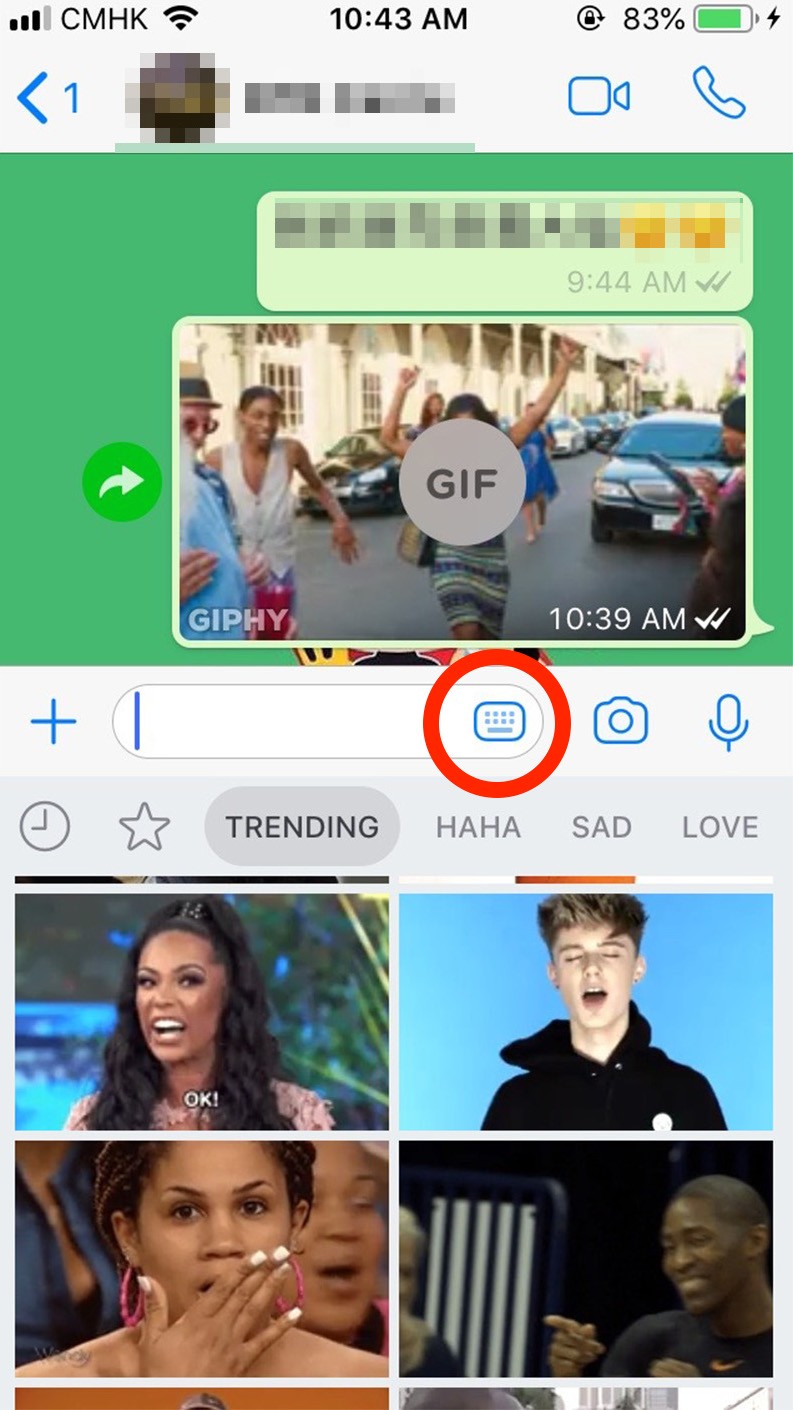Show starred favorite GIFs
Viewport: 793px width, 1410px height.
[144, 827]
